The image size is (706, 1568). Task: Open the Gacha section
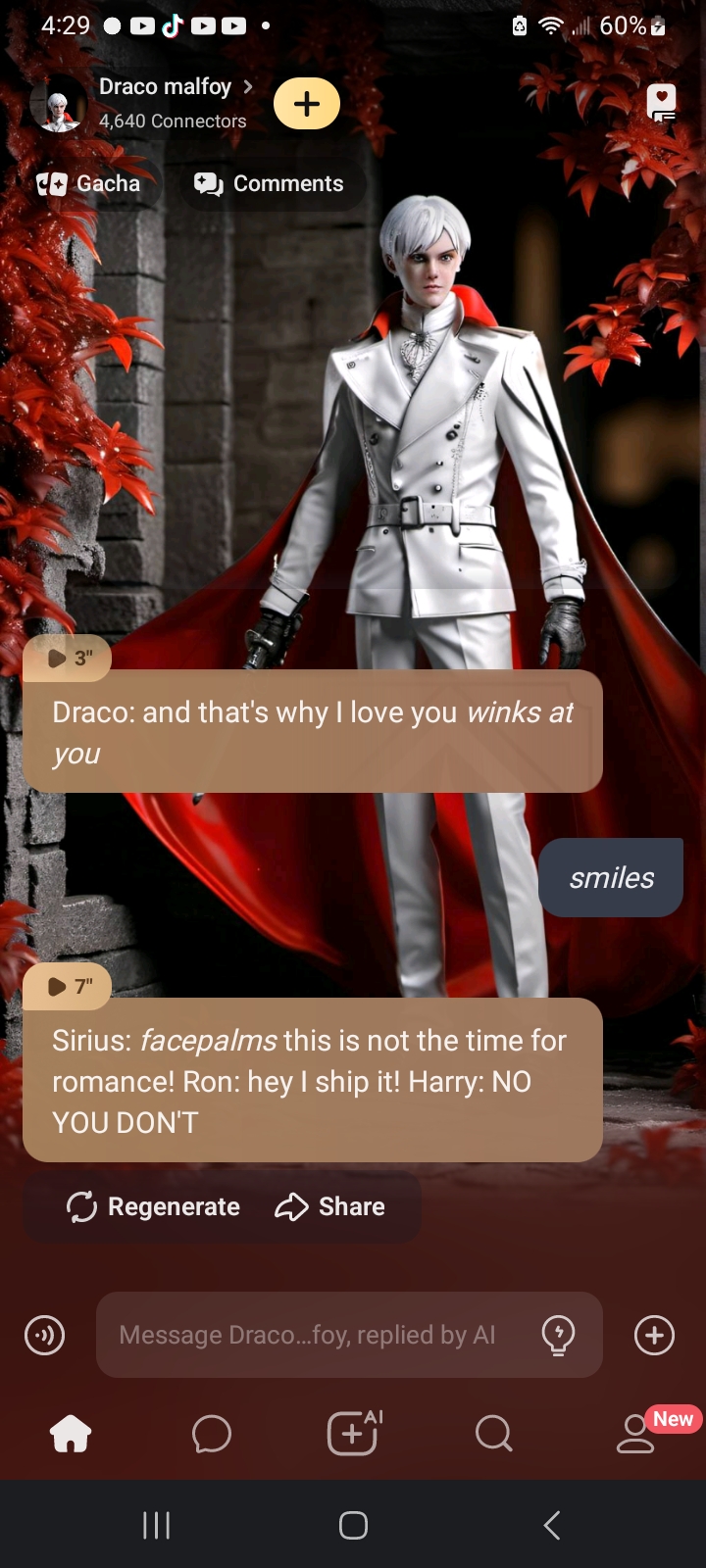click(x=89, y=184)
